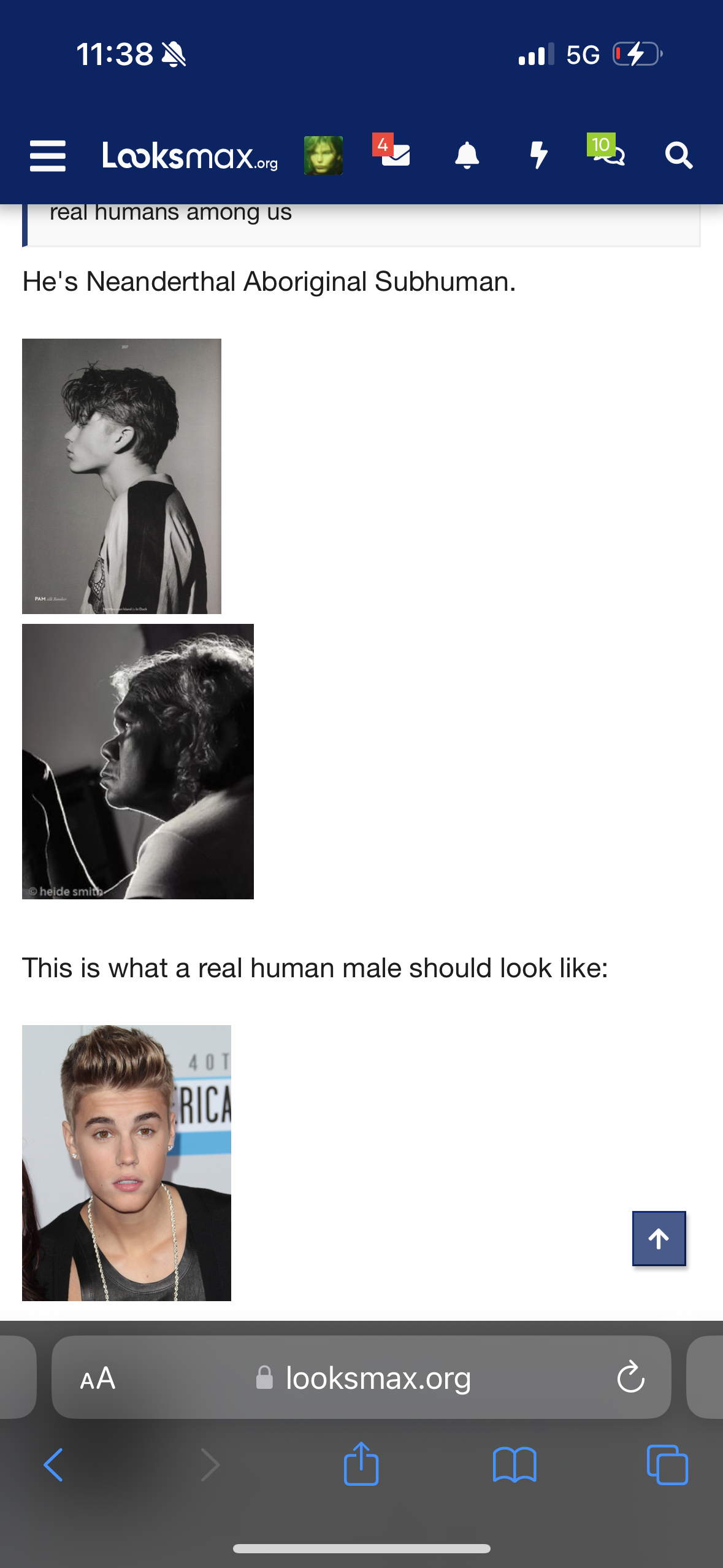
Task: Open Safari bookmarks
Action: (515, 1465)
